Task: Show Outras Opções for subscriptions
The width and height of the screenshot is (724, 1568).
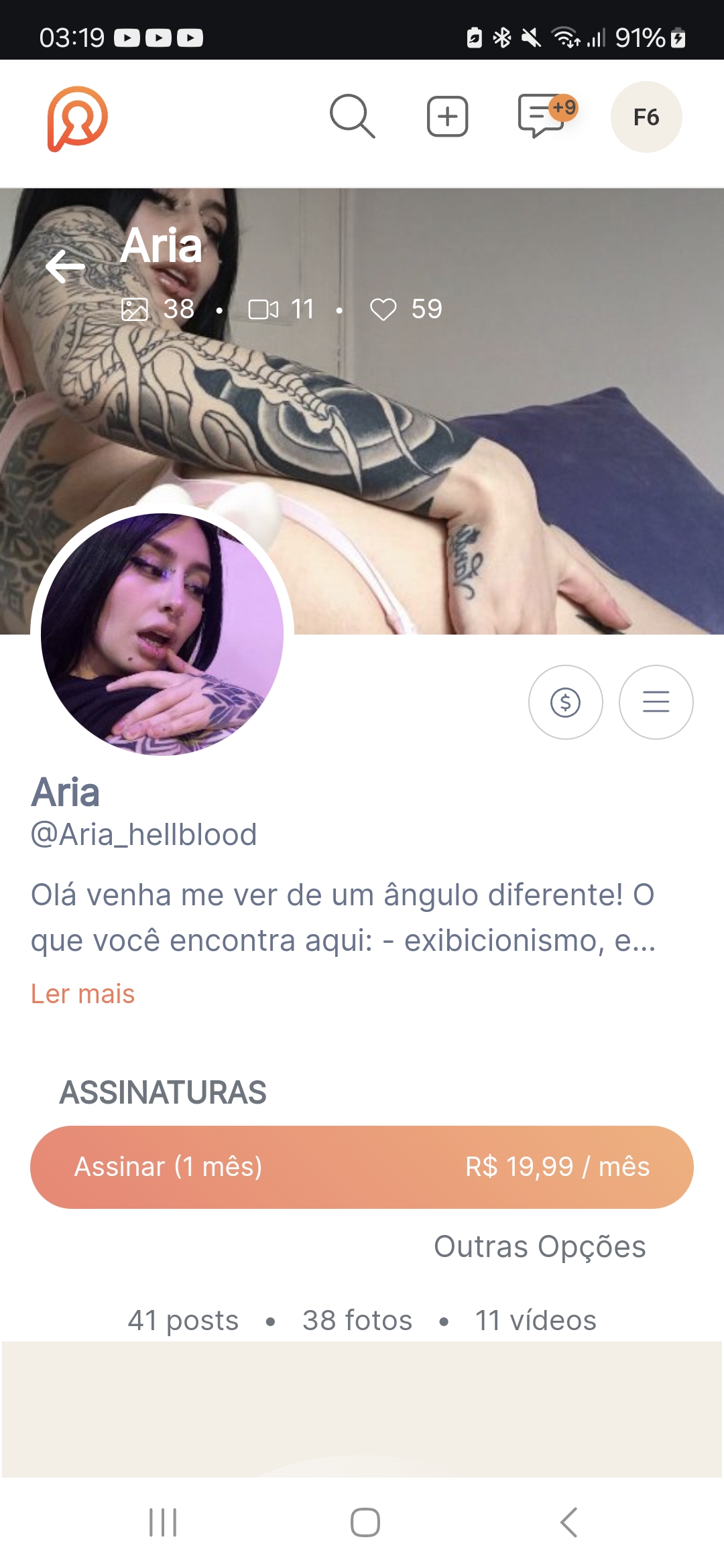Action: tap(540, 1247)
